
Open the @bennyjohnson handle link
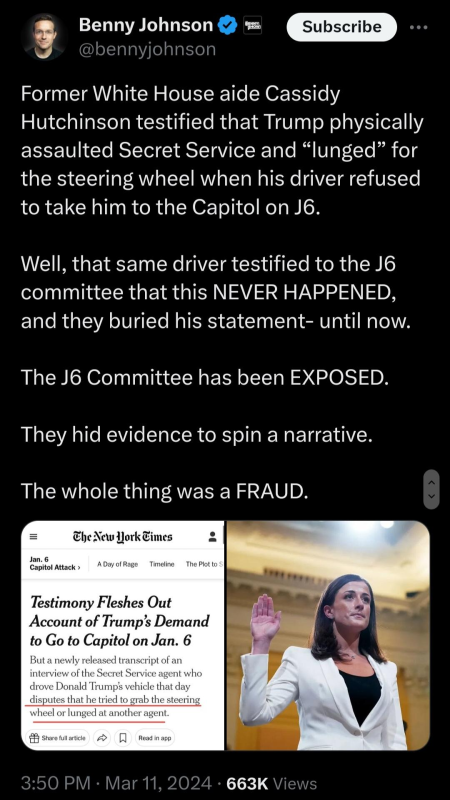(147, 49)
